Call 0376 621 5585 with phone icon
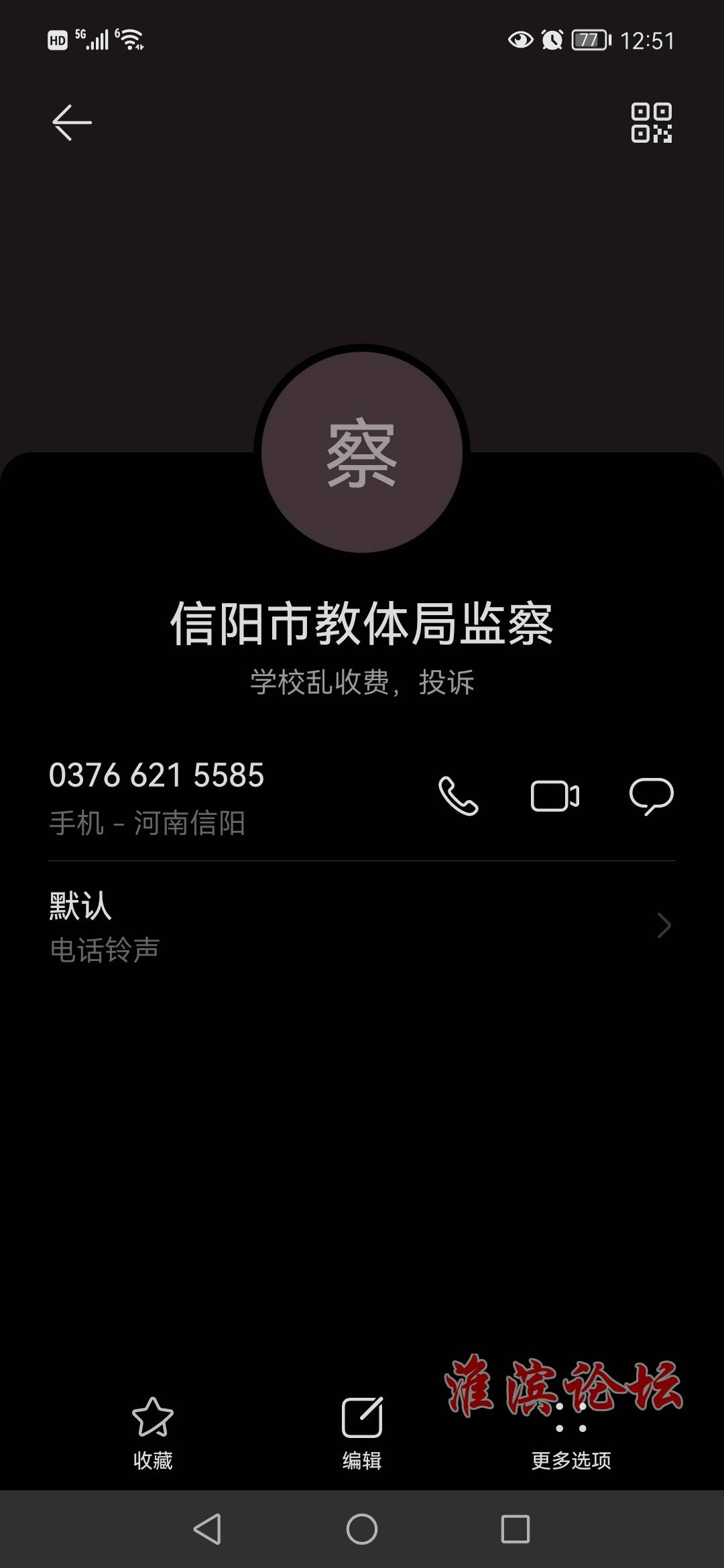This screenshot has height=1568, width=724. point(459,796)
